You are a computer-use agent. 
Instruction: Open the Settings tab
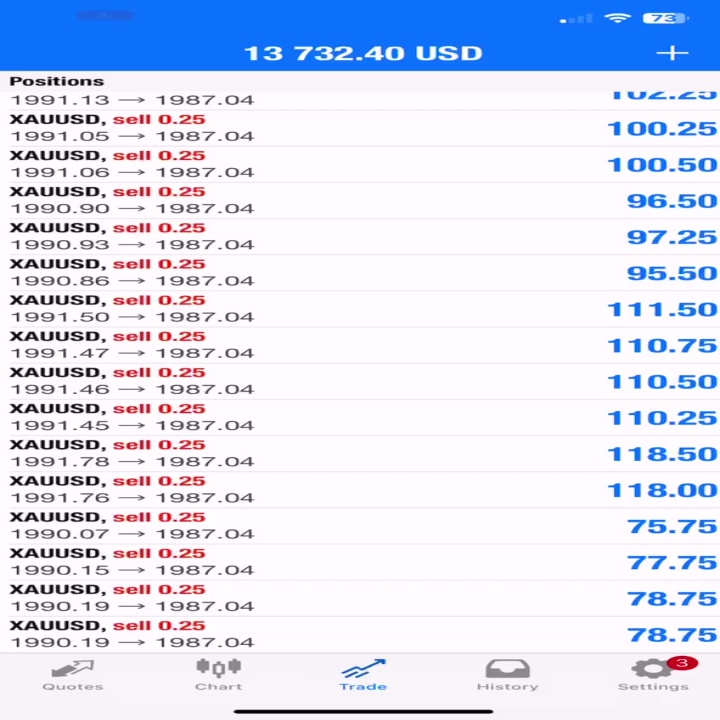653,675
